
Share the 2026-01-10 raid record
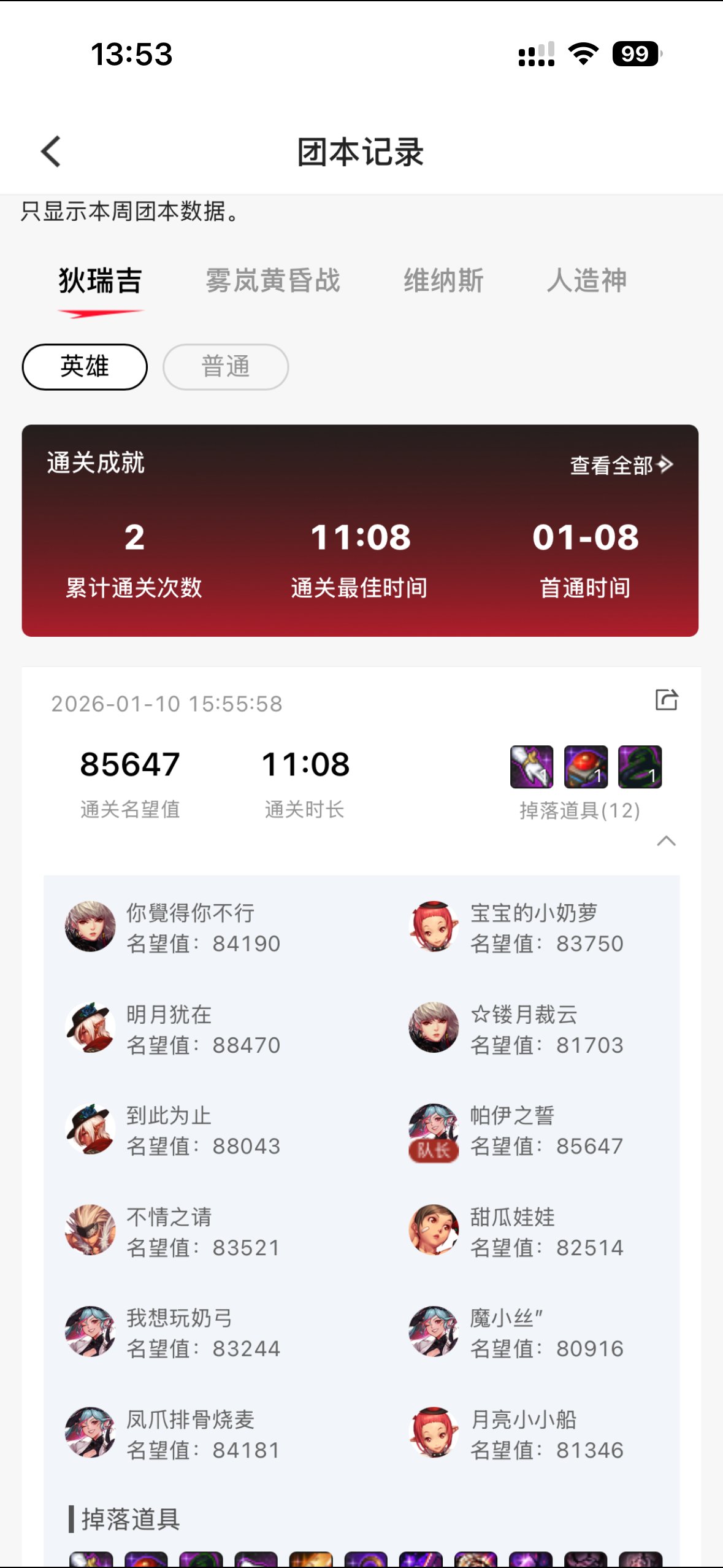[x=666, y=700]
